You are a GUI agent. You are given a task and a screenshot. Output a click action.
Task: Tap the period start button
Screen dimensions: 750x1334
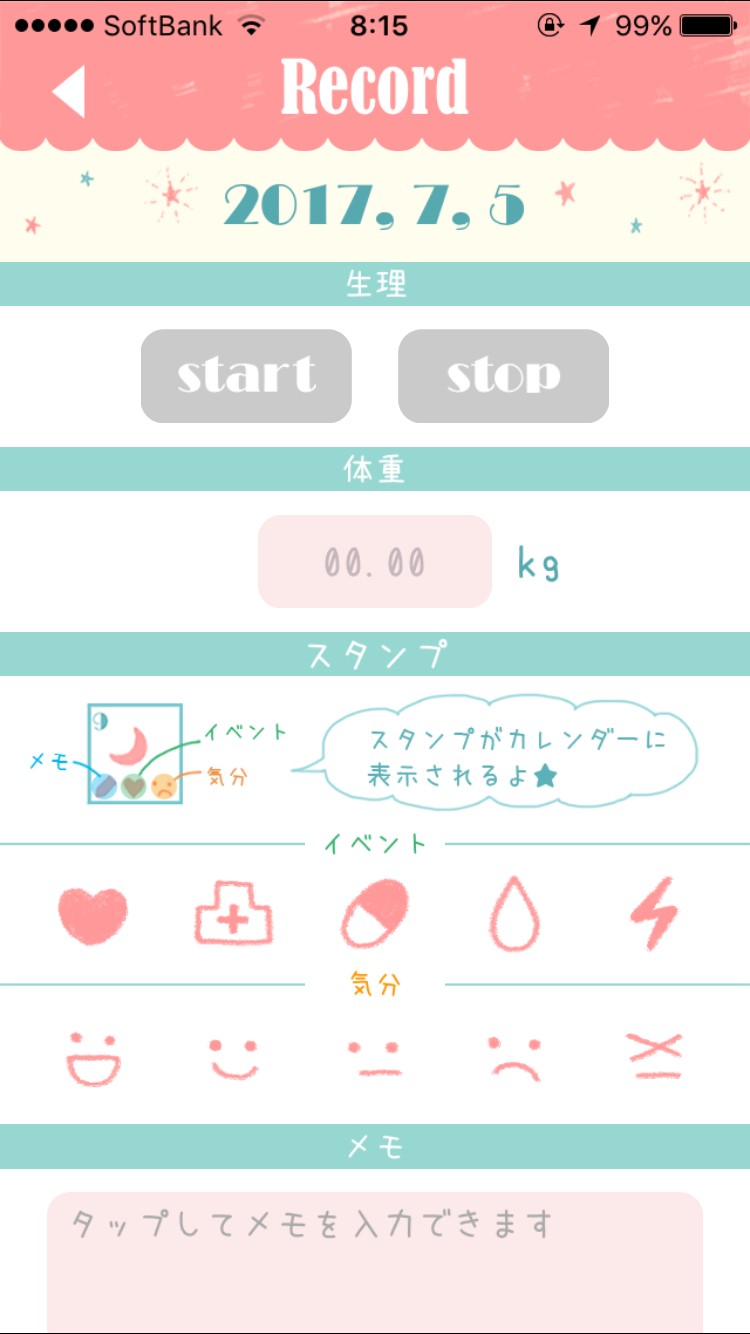coord(246,376)
